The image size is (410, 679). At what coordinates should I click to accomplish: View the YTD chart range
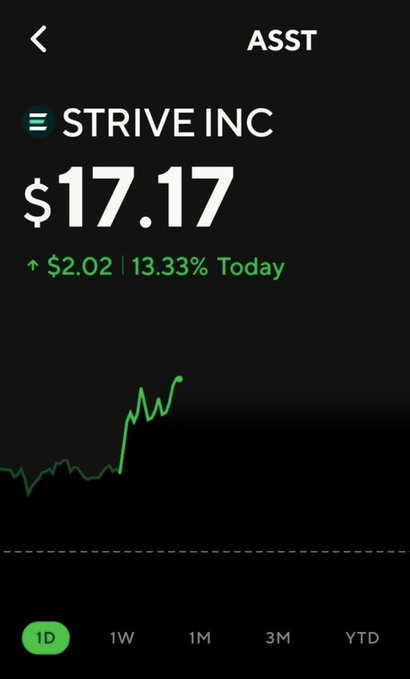coord(362,638)
